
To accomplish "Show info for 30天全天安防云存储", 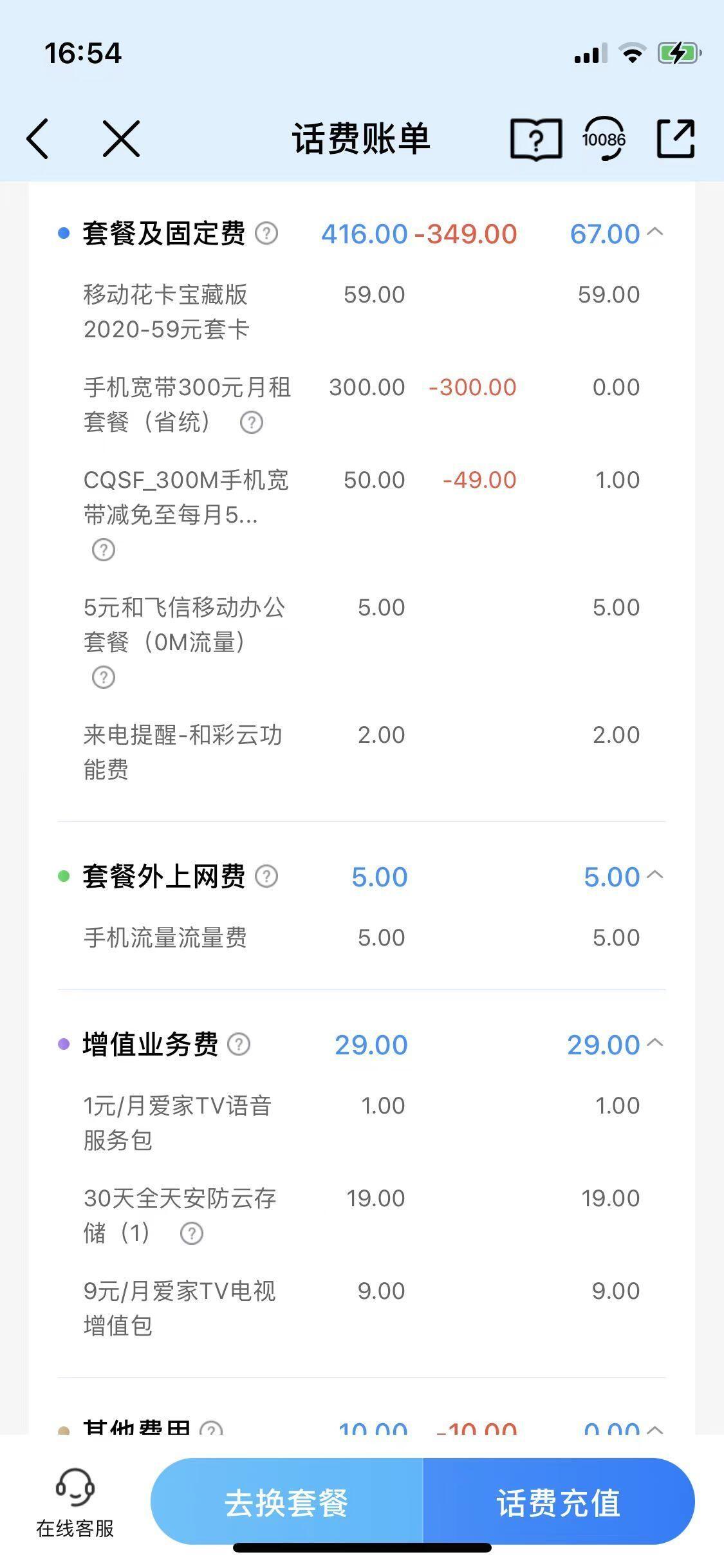I will [x=191, y=1233].
